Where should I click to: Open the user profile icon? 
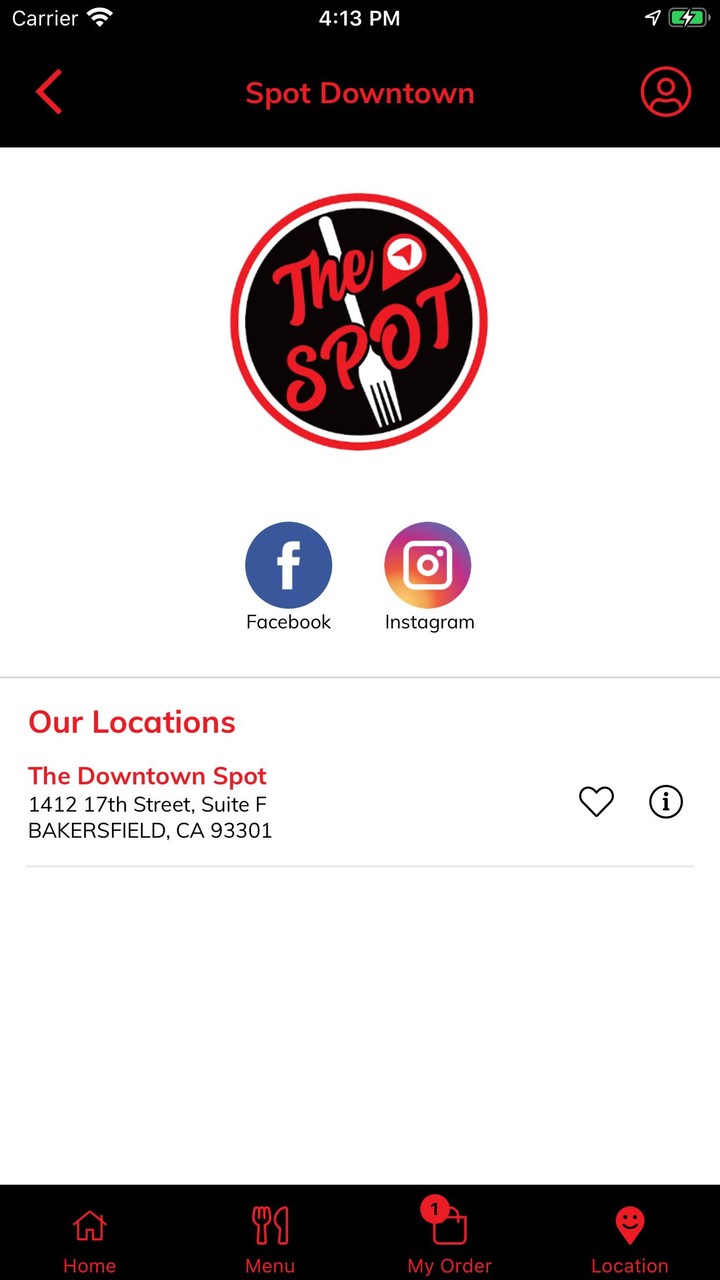(x=665, y=92)
